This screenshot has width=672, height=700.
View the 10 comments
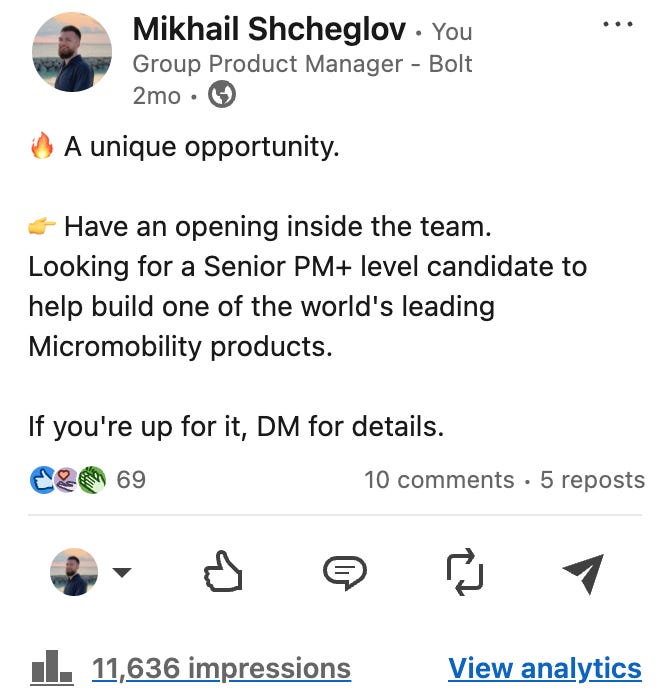(439, 480)
